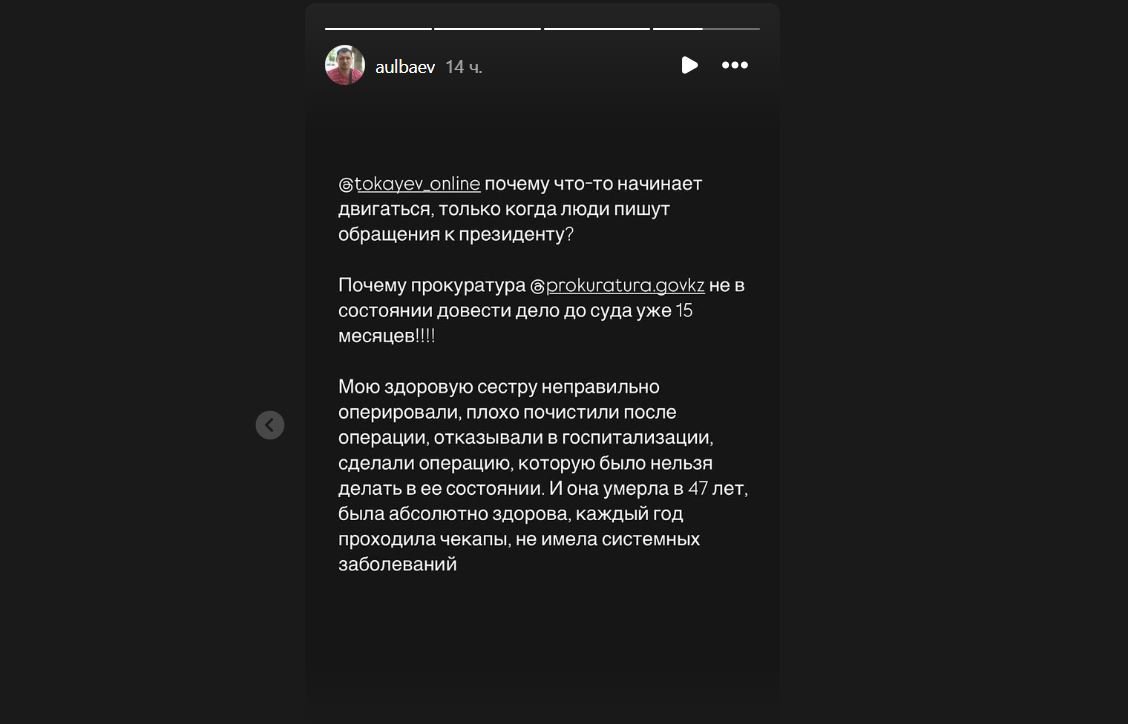The height and width of the screenshot is (724, 1128).
Task: Open the @prokuratura.govkz mention
Action: (x=617, y=285)
